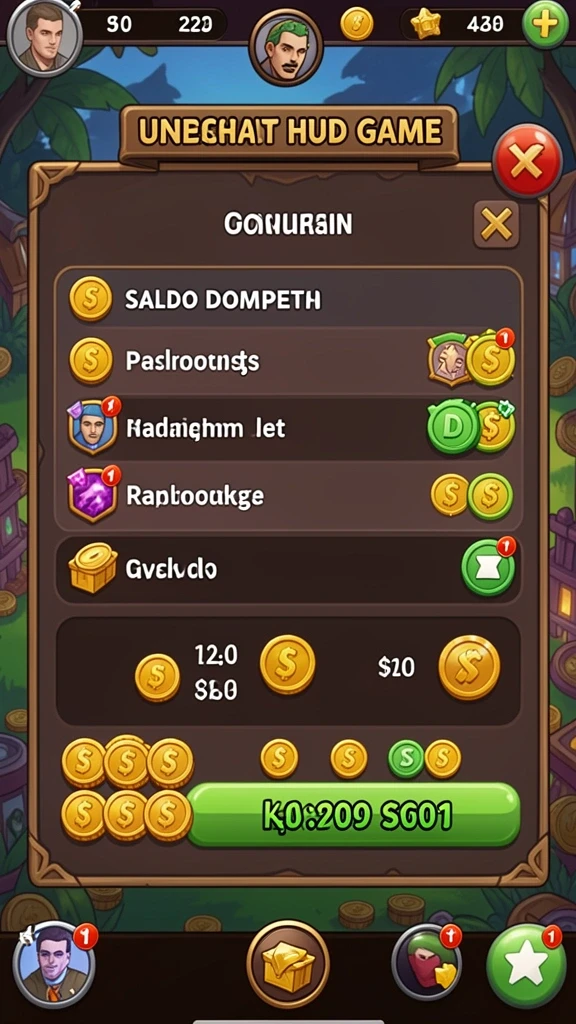Close the dialog with the red X button

pyautogui.click(x=526, y=161)
